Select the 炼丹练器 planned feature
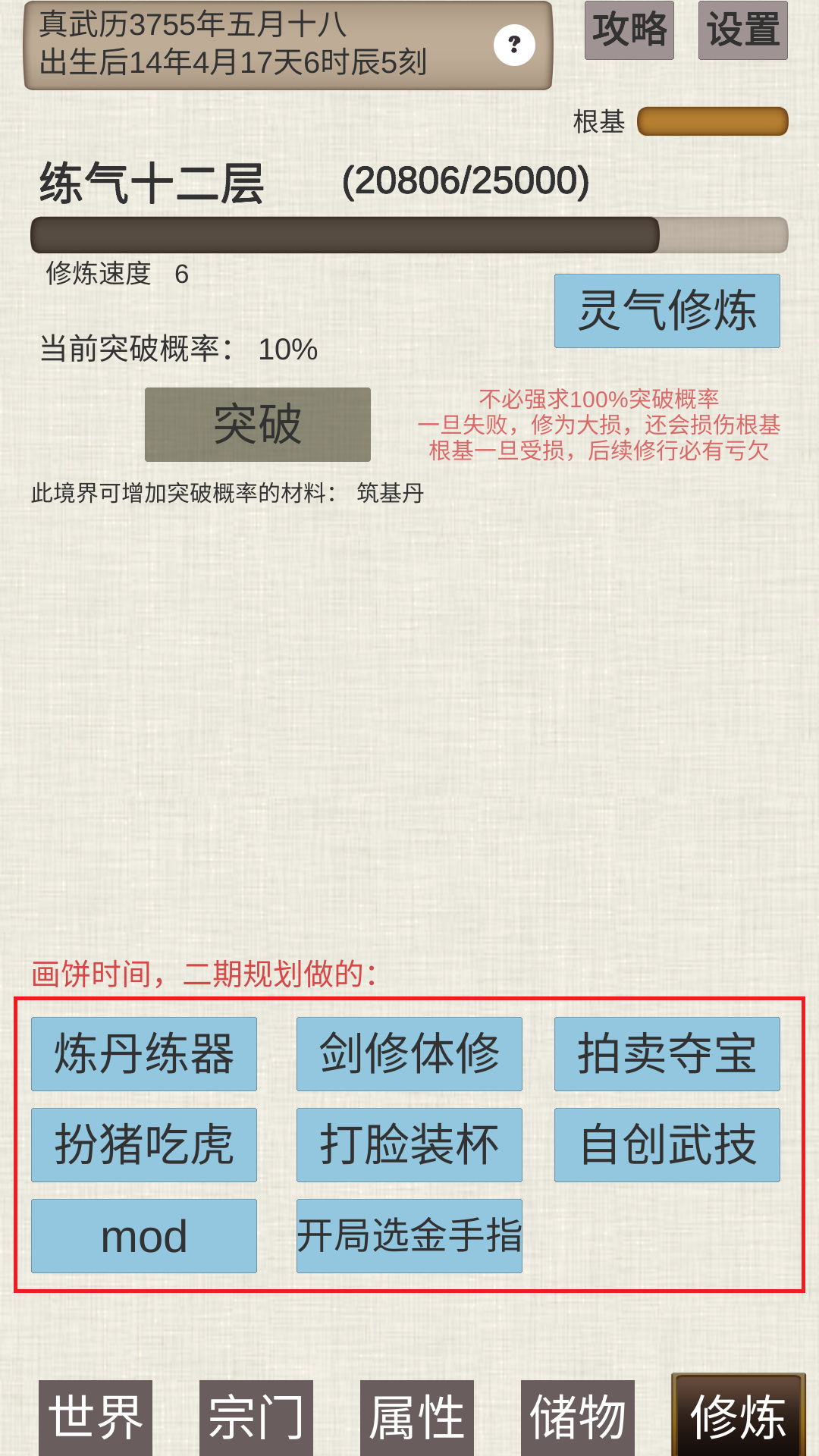Screen dimensions: 819x1456 pyautogui.click(x=144, y=1054)
